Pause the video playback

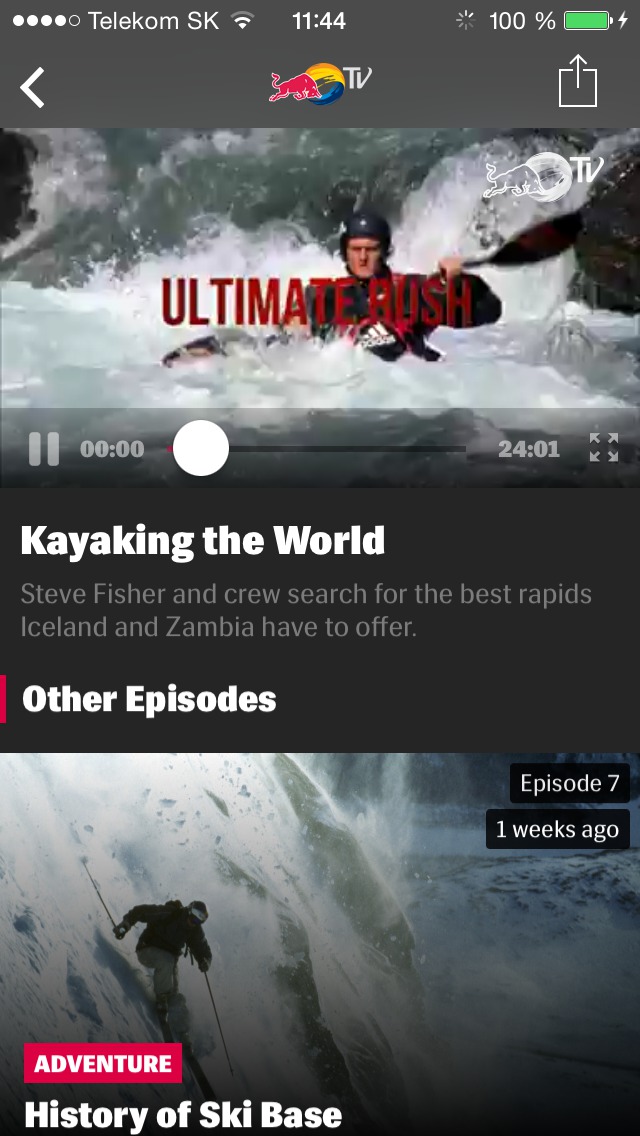tap(44, 449)
